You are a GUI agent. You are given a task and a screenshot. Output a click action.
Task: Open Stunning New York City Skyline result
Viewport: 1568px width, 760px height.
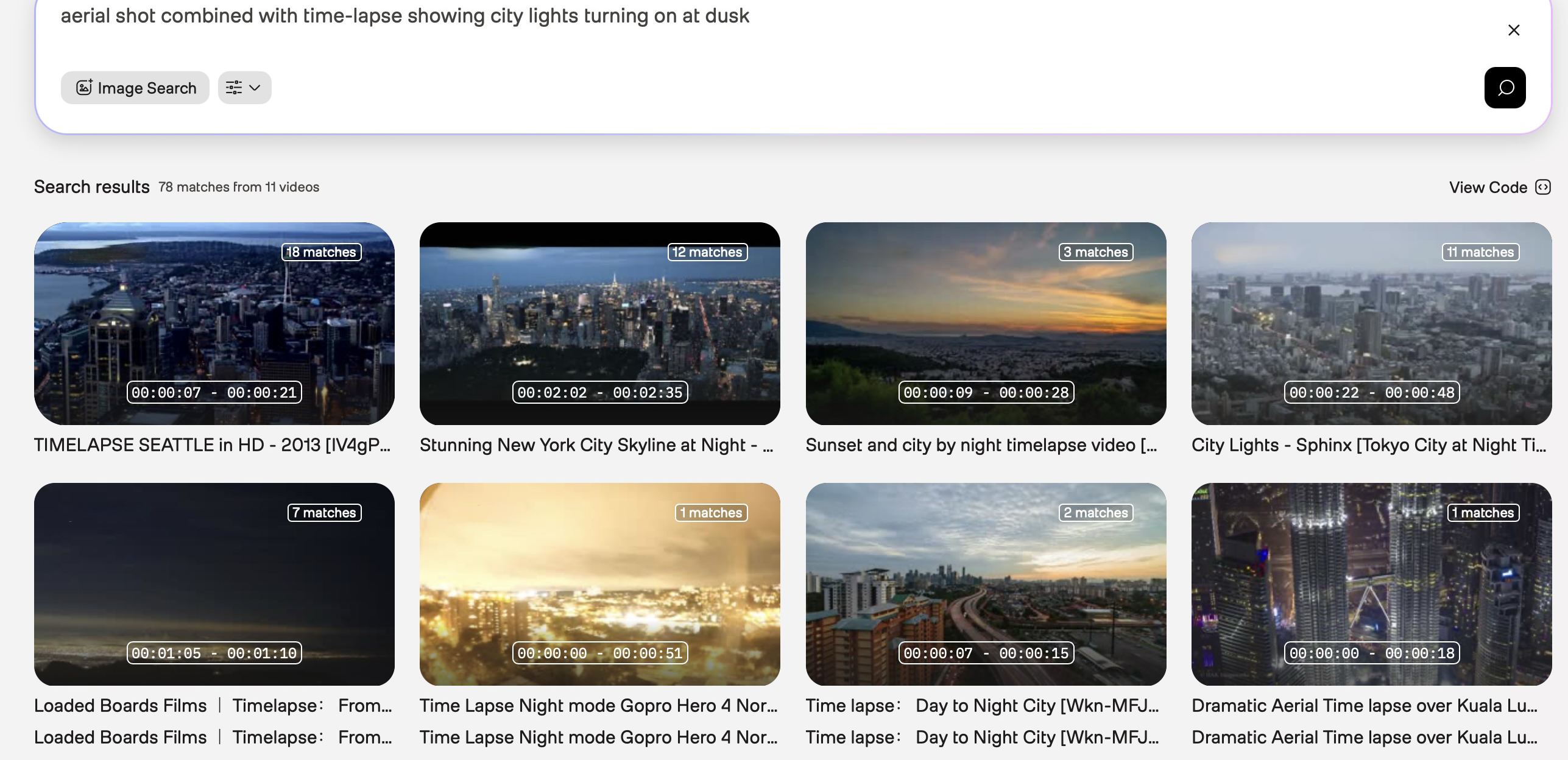click(599, 323)
